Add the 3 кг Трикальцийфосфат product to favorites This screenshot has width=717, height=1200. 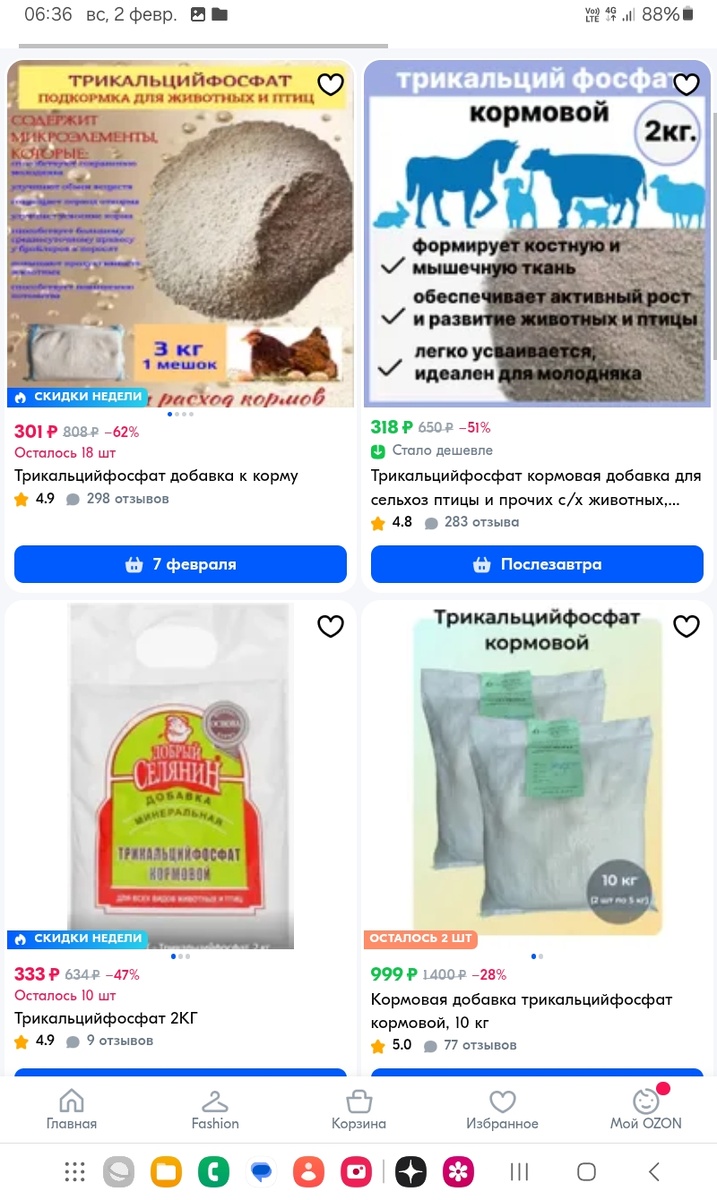[330, 84]
